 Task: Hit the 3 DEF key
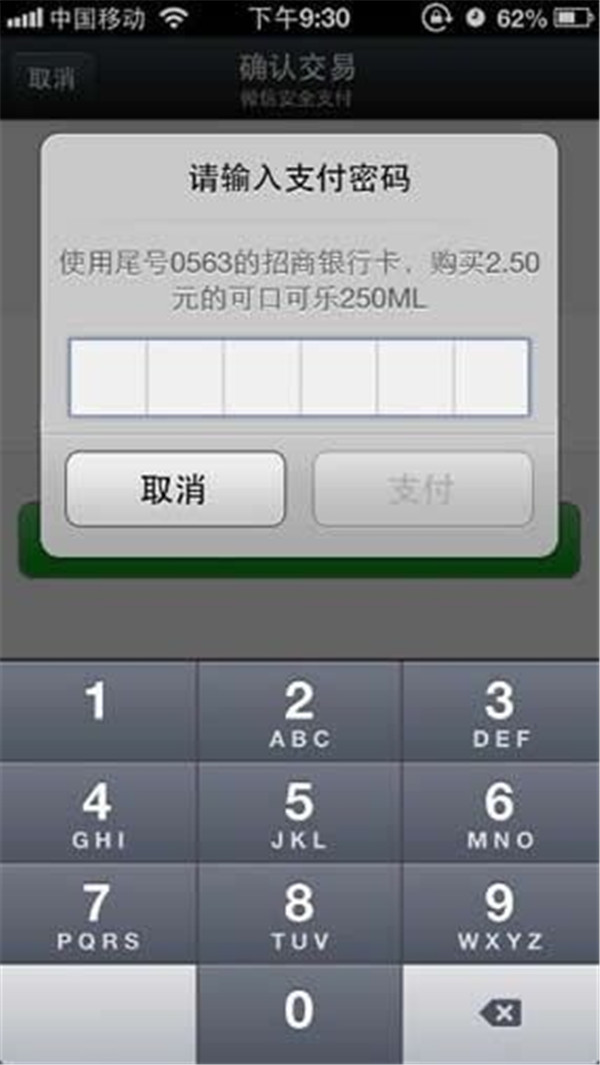coord(501,711)
